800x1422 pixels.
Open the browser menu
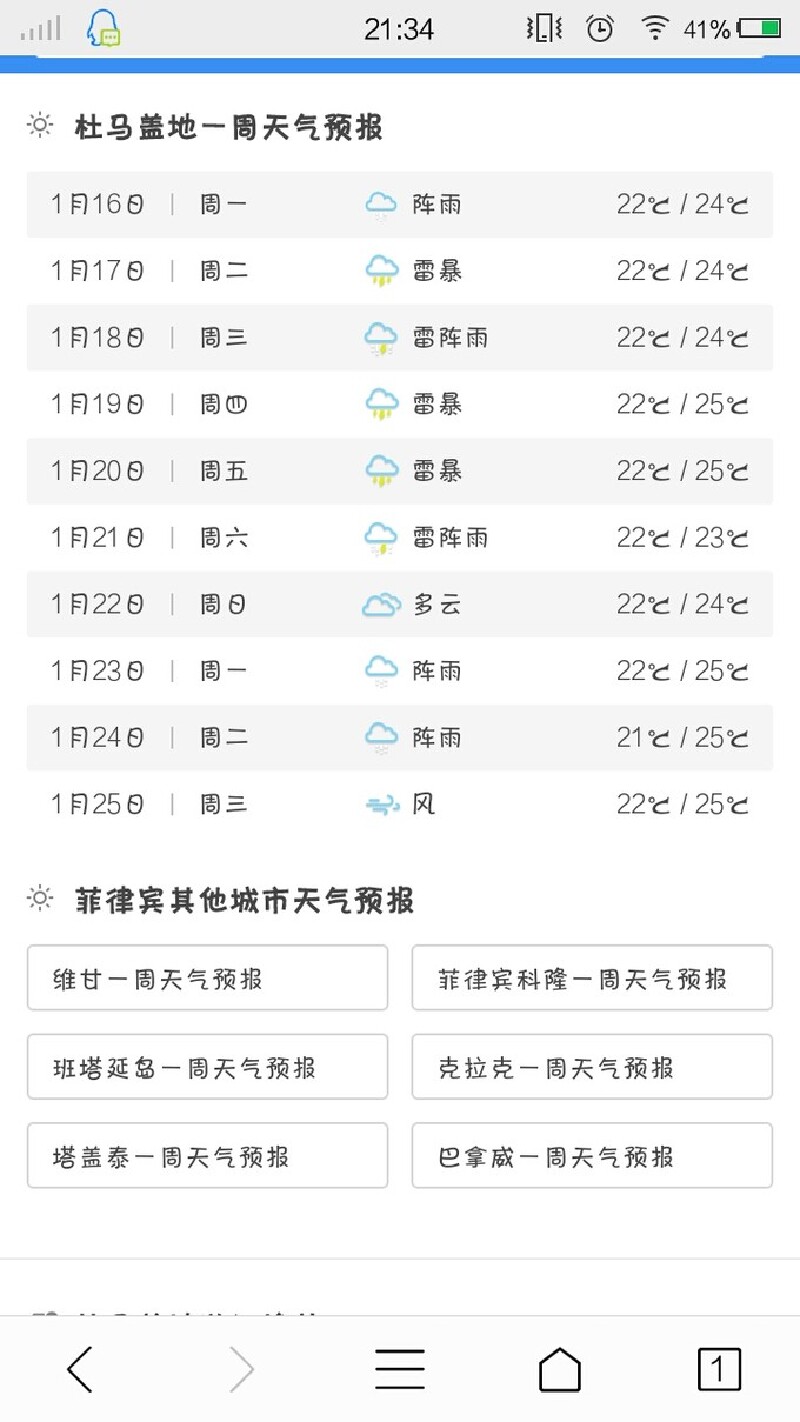(x=400, y=1369)
